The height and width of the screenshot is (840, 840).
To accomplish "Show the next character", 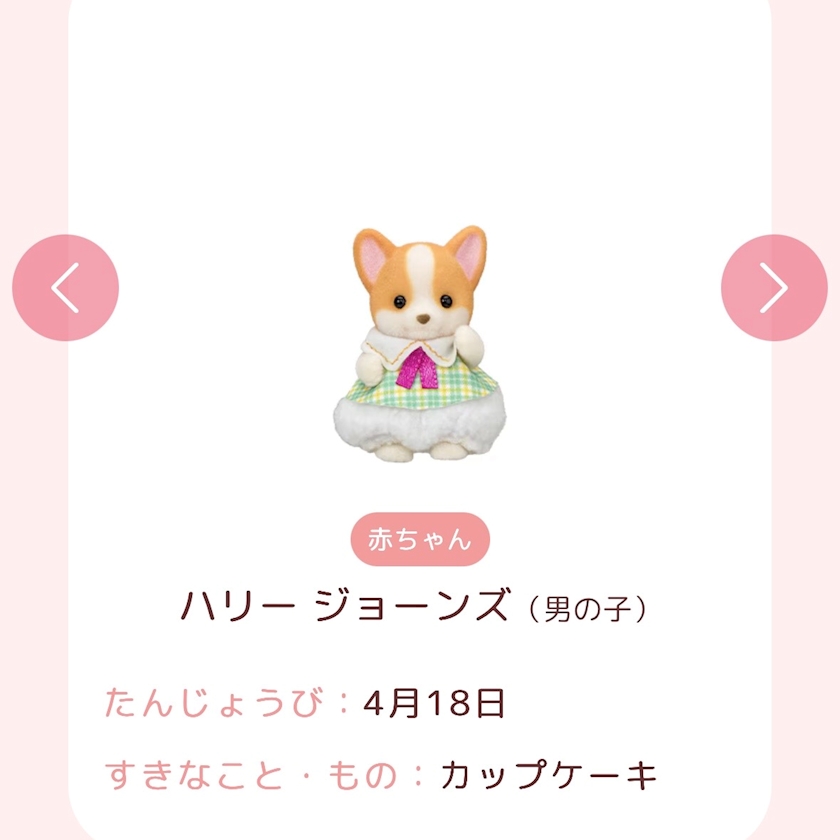I will 773,288.
